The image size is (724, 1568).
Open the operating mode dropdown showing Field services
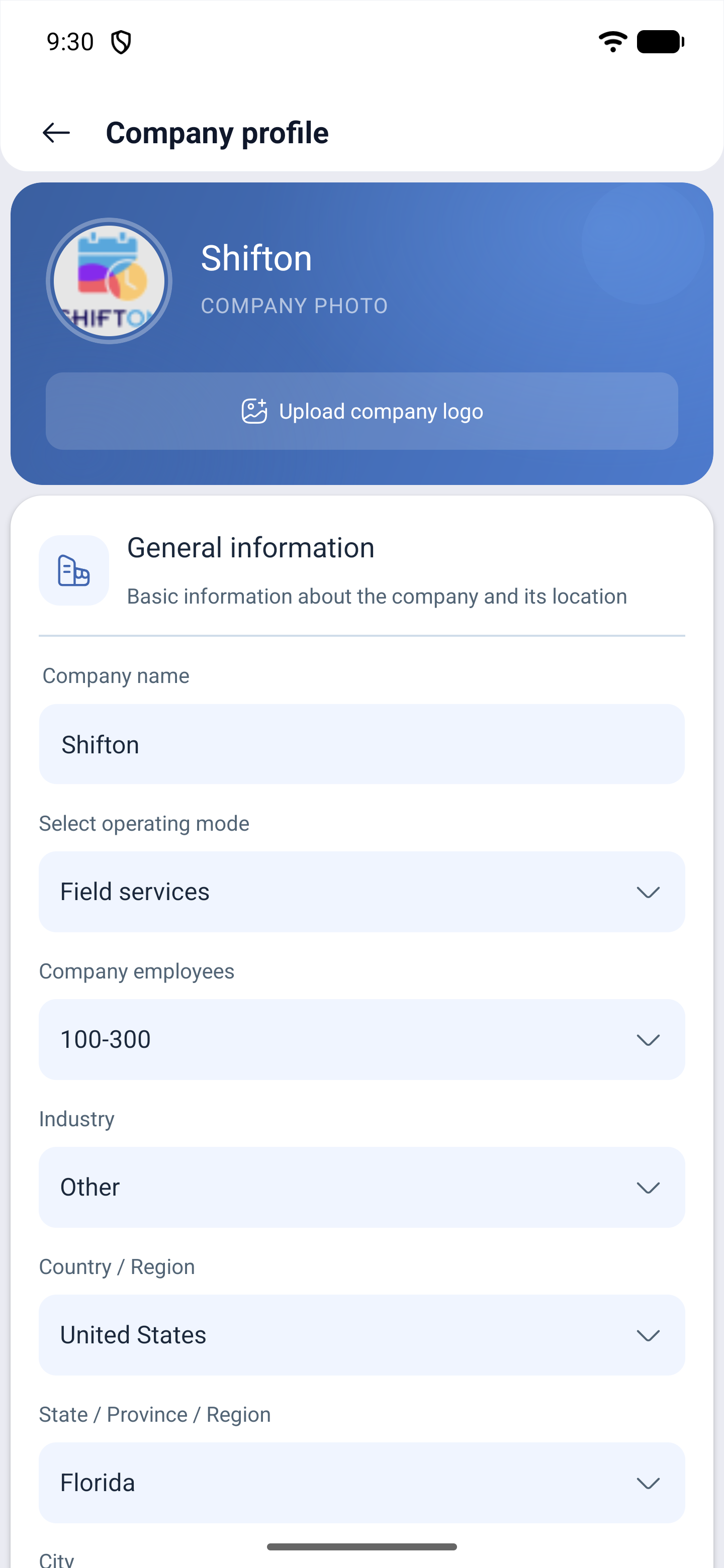(361, 892)
